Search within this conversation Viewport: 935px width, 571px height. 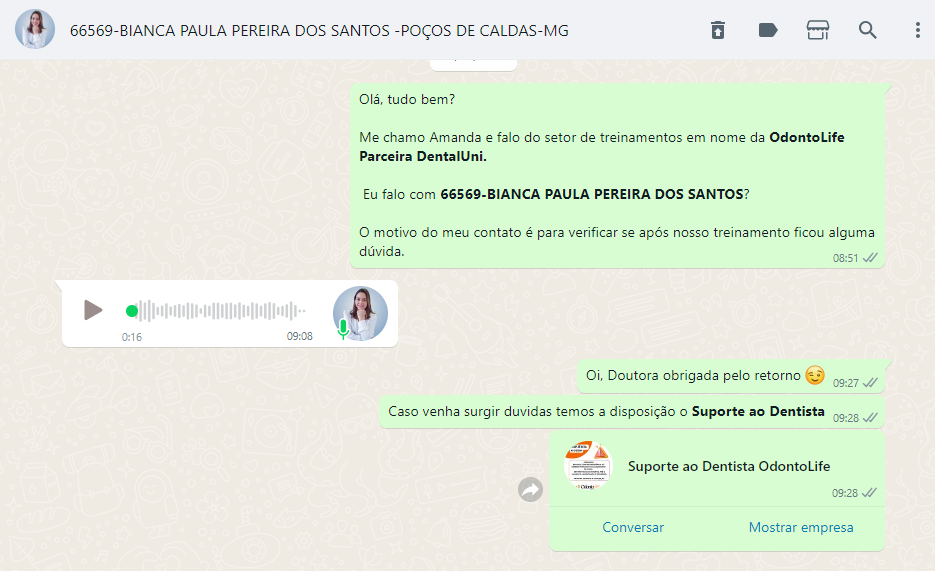pyautogui.click(x=868, y=30)
